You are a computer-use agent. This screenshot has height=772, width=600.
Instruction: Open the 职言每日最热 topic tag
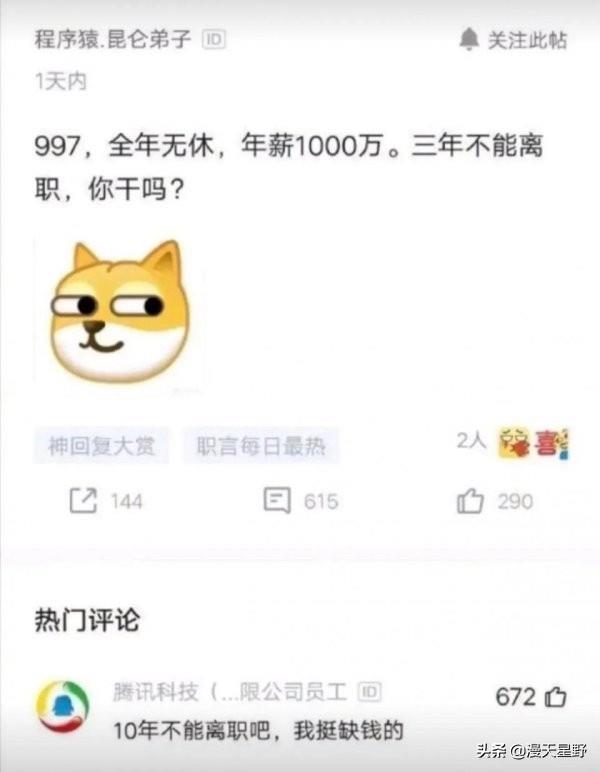[x=261, y=446]
